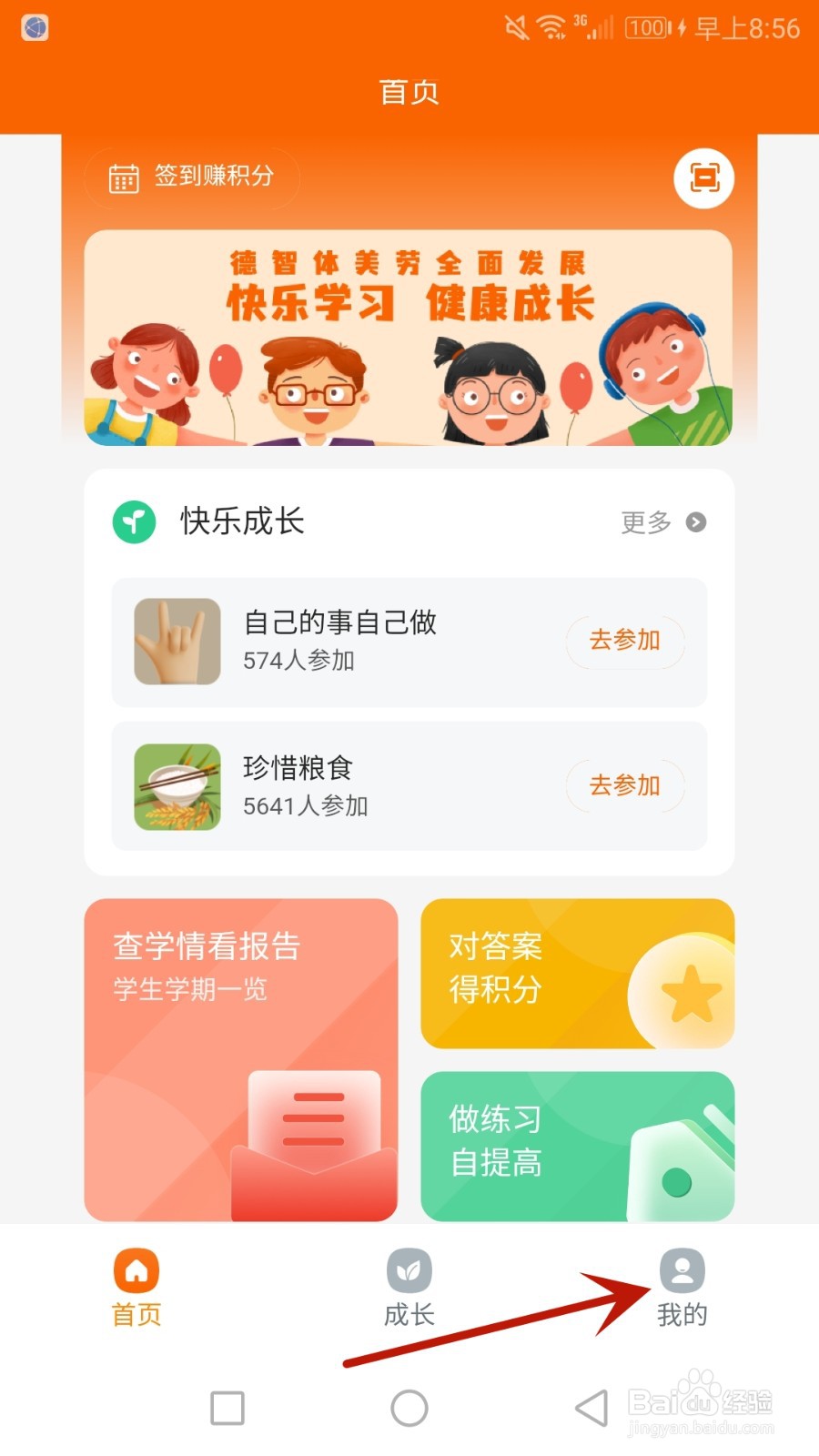Tap the calendar icon next to 签到赚积分
The image size is (819, 1456).
point(125,177)
